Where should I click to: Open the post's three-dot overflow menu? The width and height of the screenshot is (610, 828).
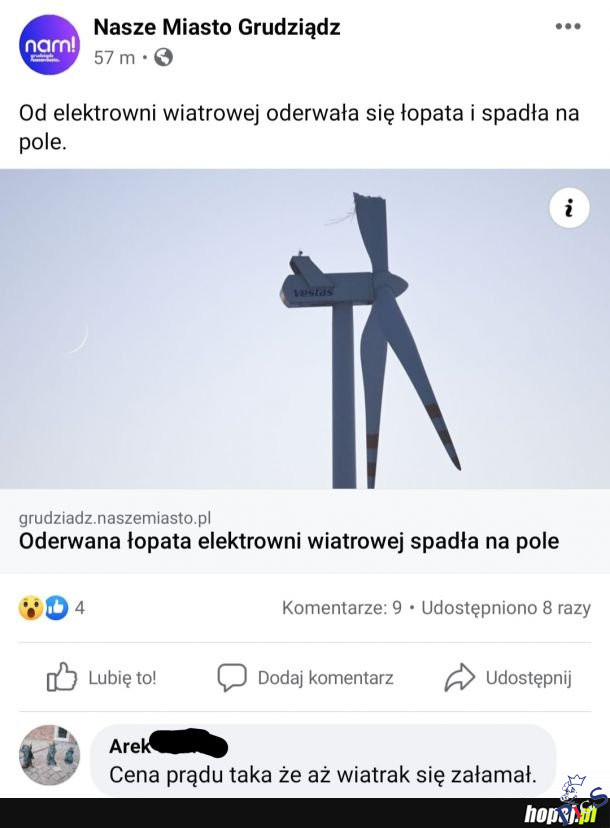coord(568,27)
